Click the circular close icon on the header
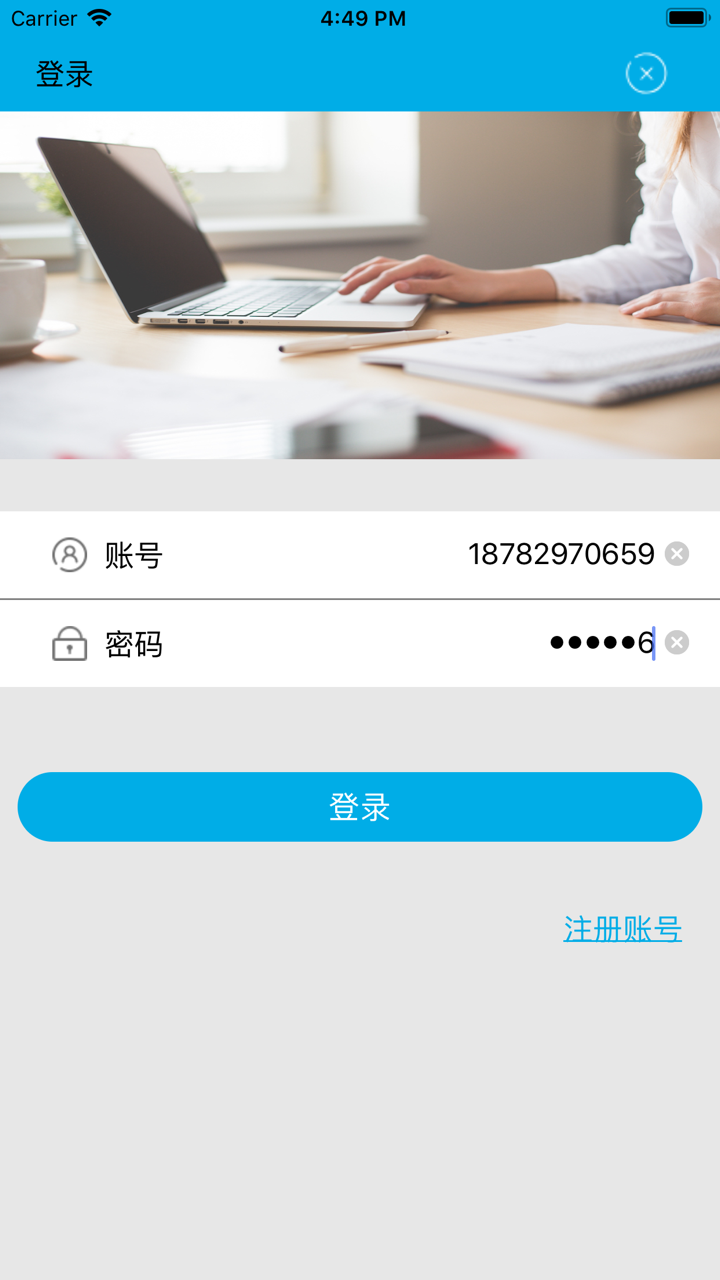 (x=646, y=73)
